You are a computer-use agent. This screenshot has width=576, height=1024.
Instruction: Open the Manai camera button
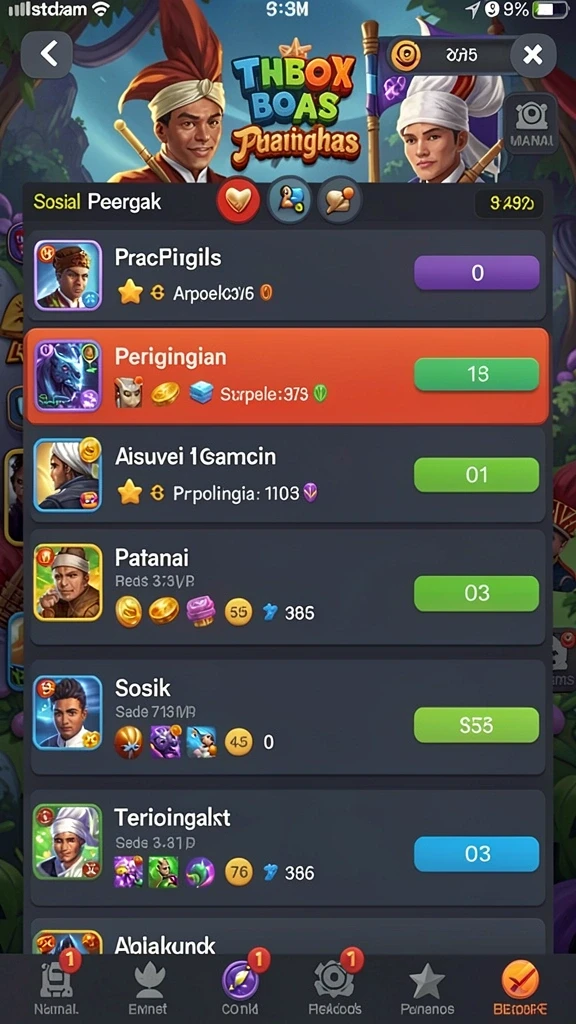(x=531, y=123)
